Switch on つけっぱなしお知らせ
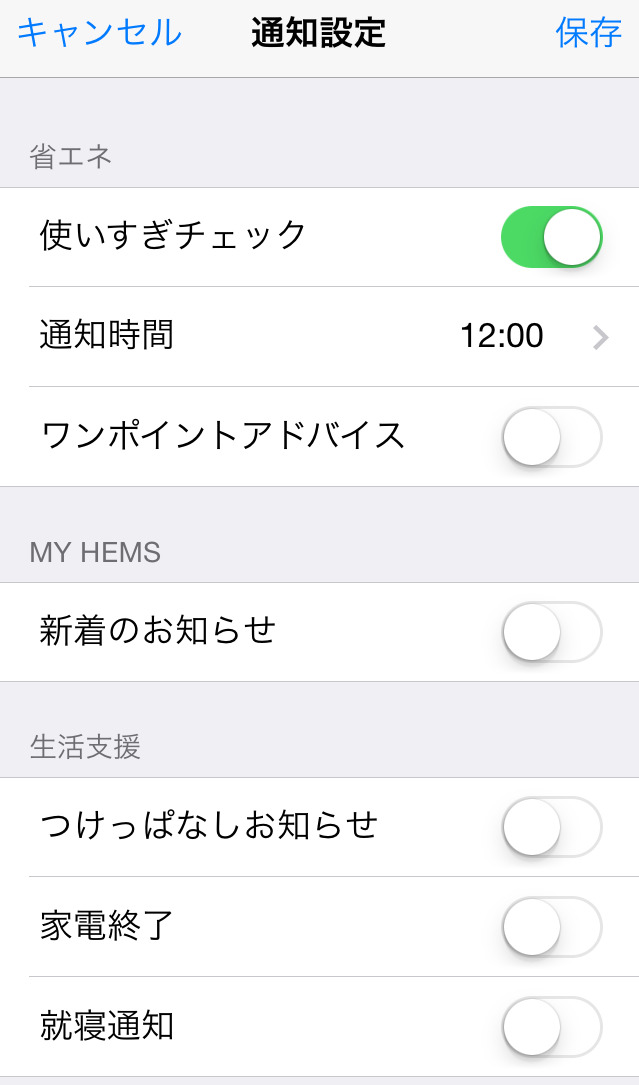 (551, 827)
